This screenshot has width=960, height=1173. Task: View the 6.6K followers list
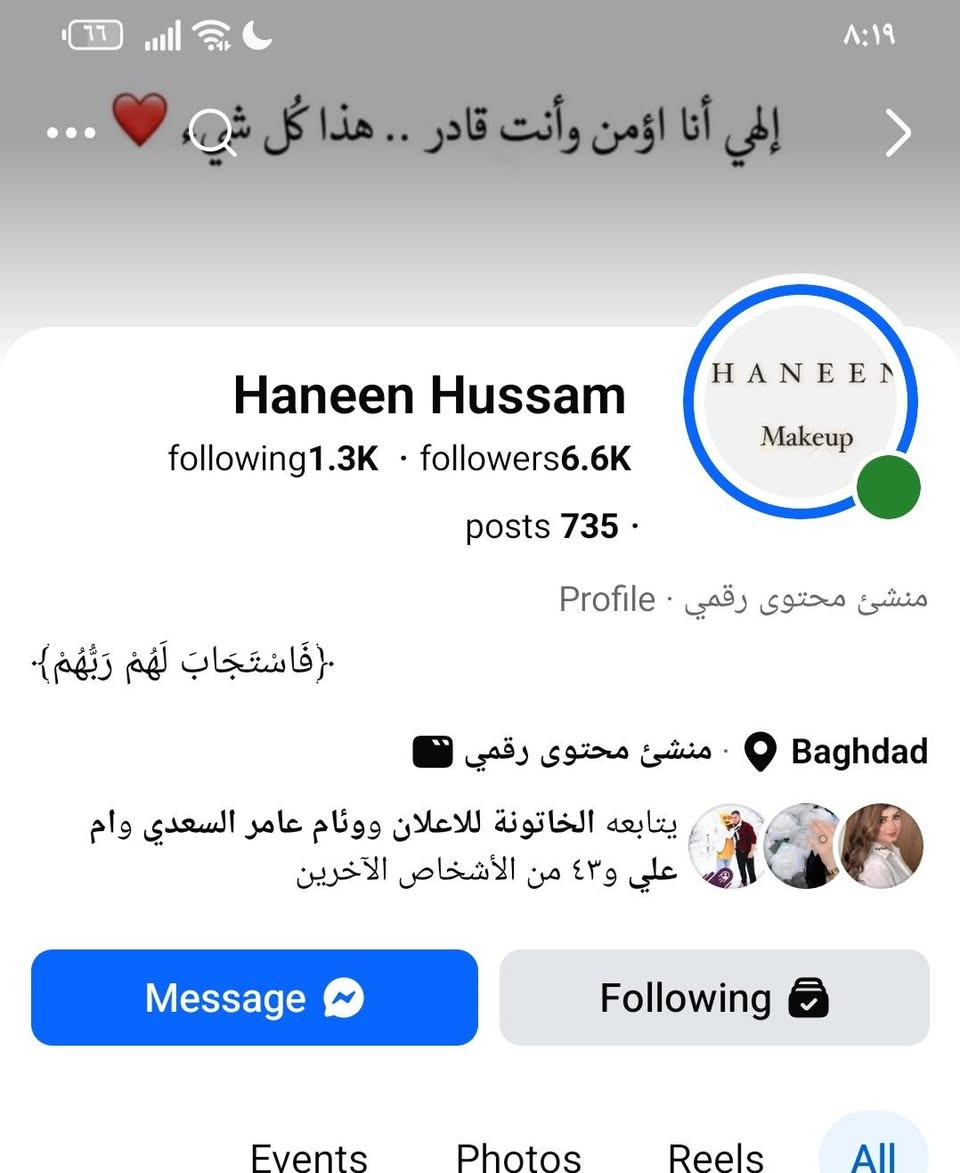[525, 459]
